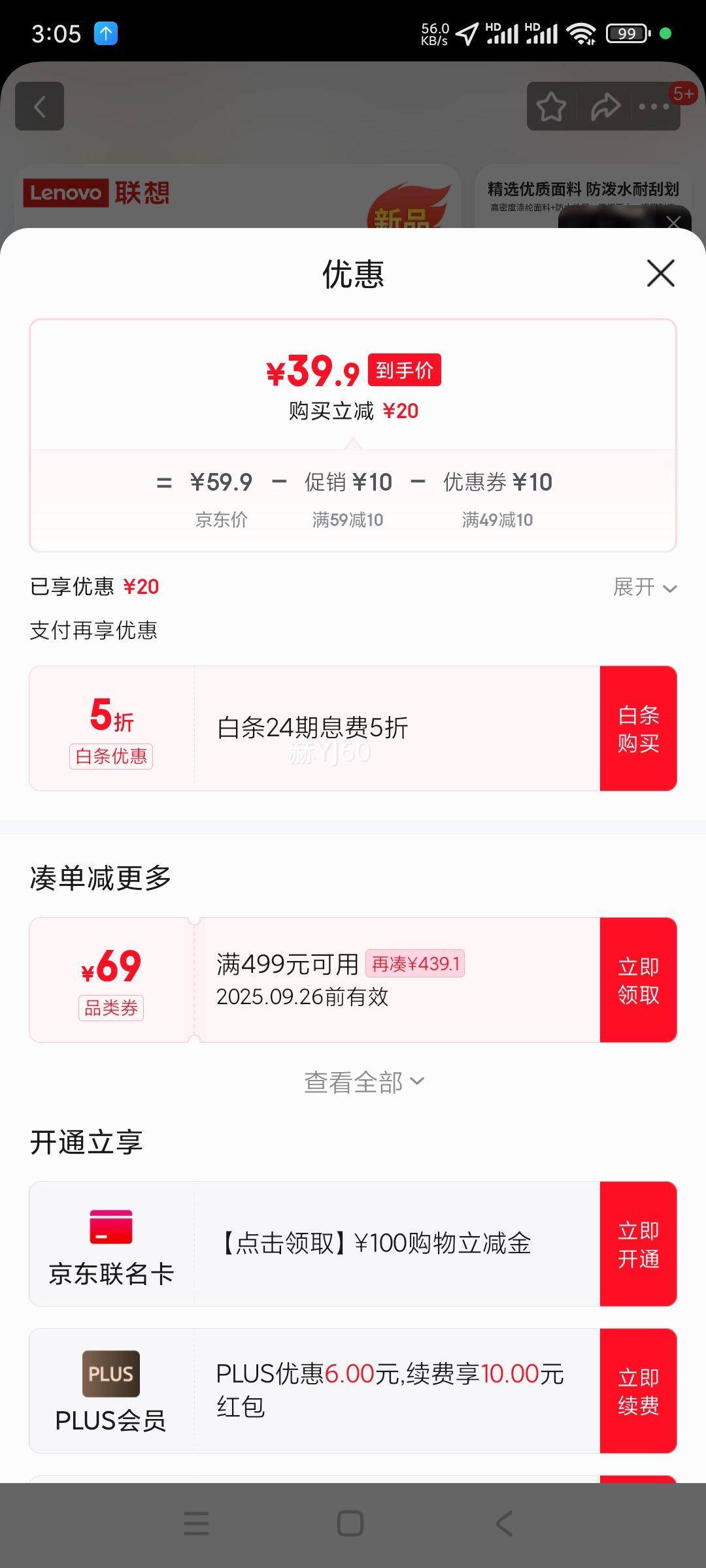Open the 白条24期息费5折 offer card

click(314, 728)
